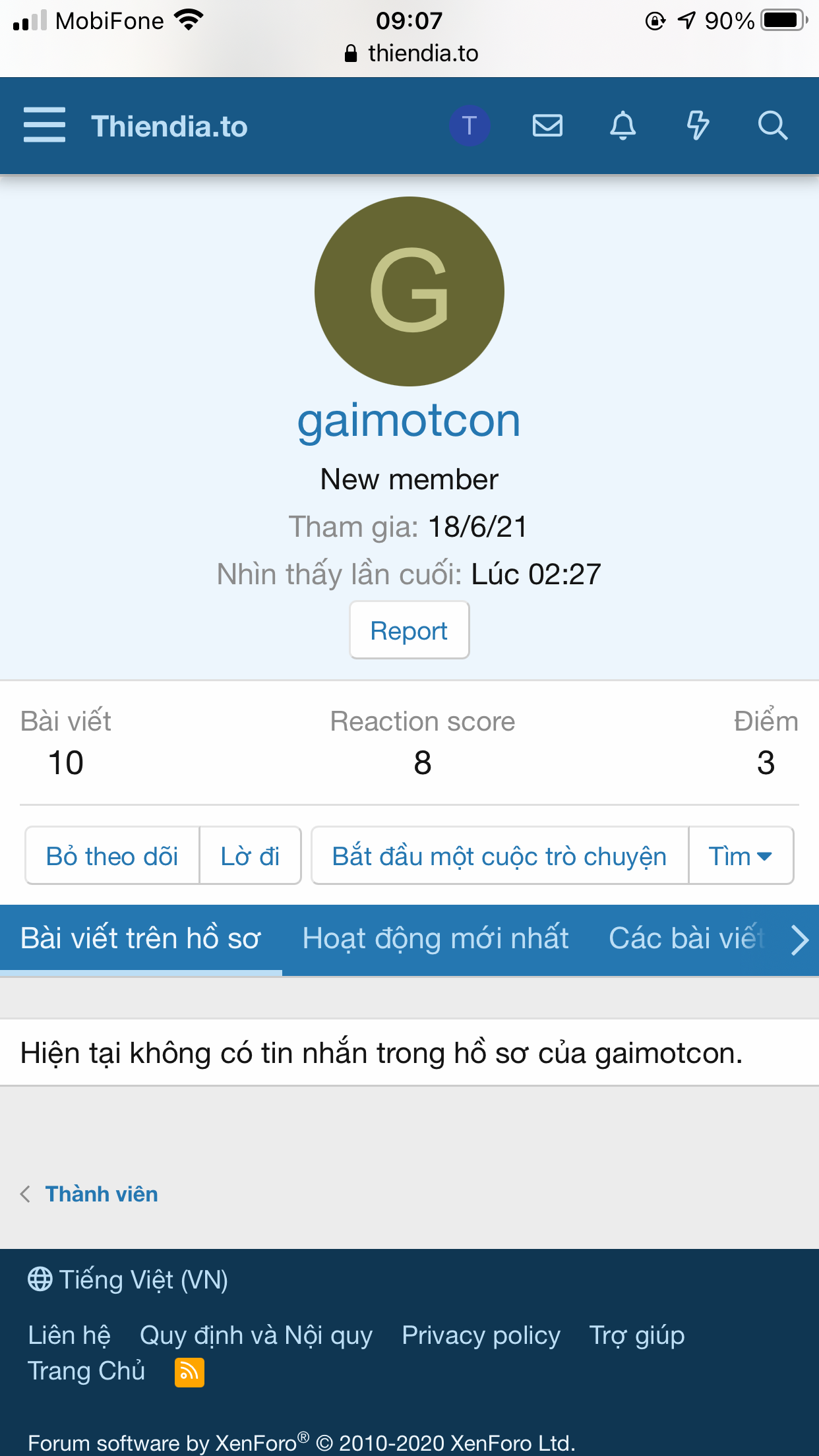Viewport: 819px width, 1456px height.
Task: Open the What's new lightning icon
Action: coord(698,125)
